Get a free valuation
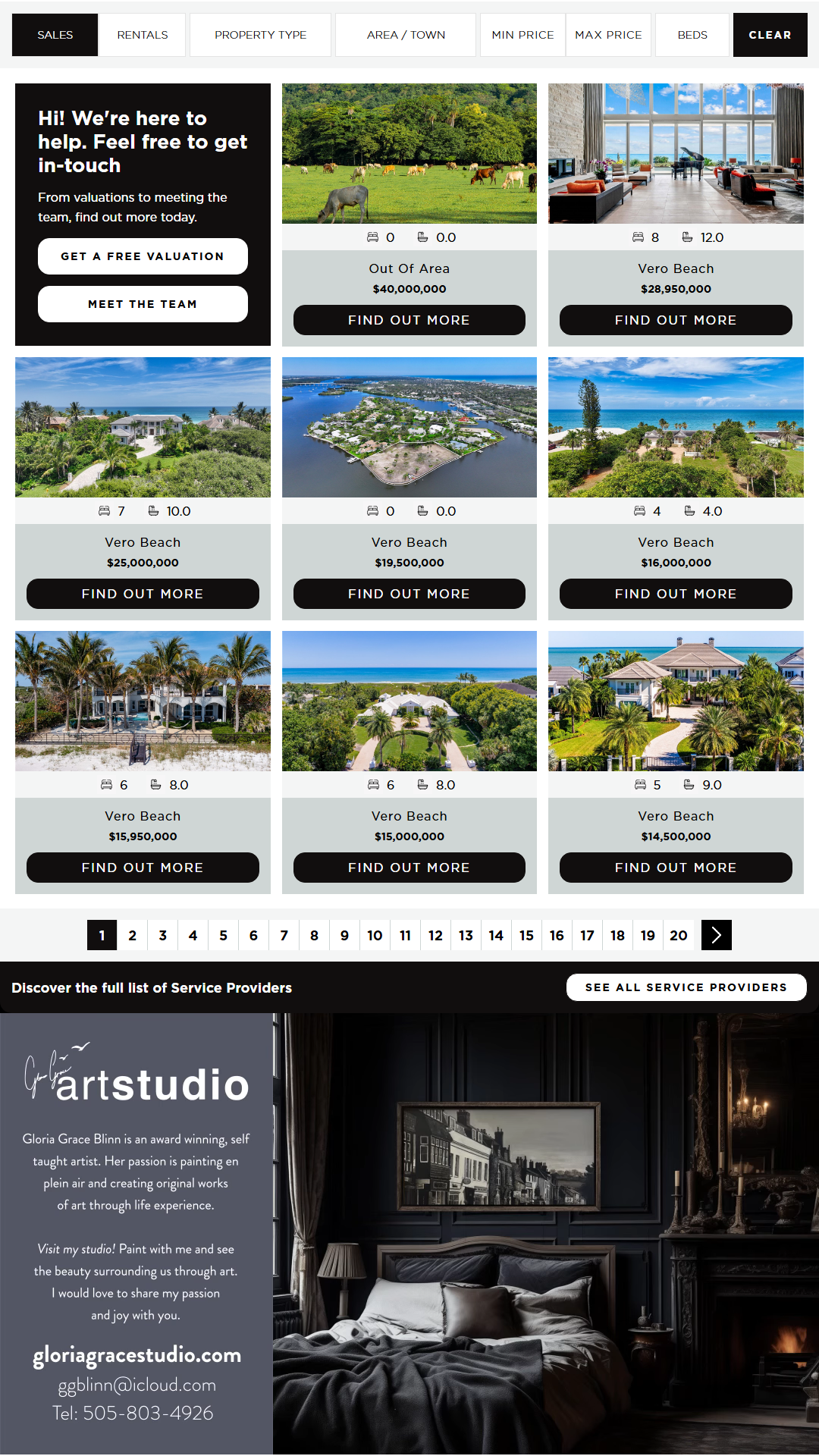Viewport: 819px width, 1456px height. pos(143,256)
